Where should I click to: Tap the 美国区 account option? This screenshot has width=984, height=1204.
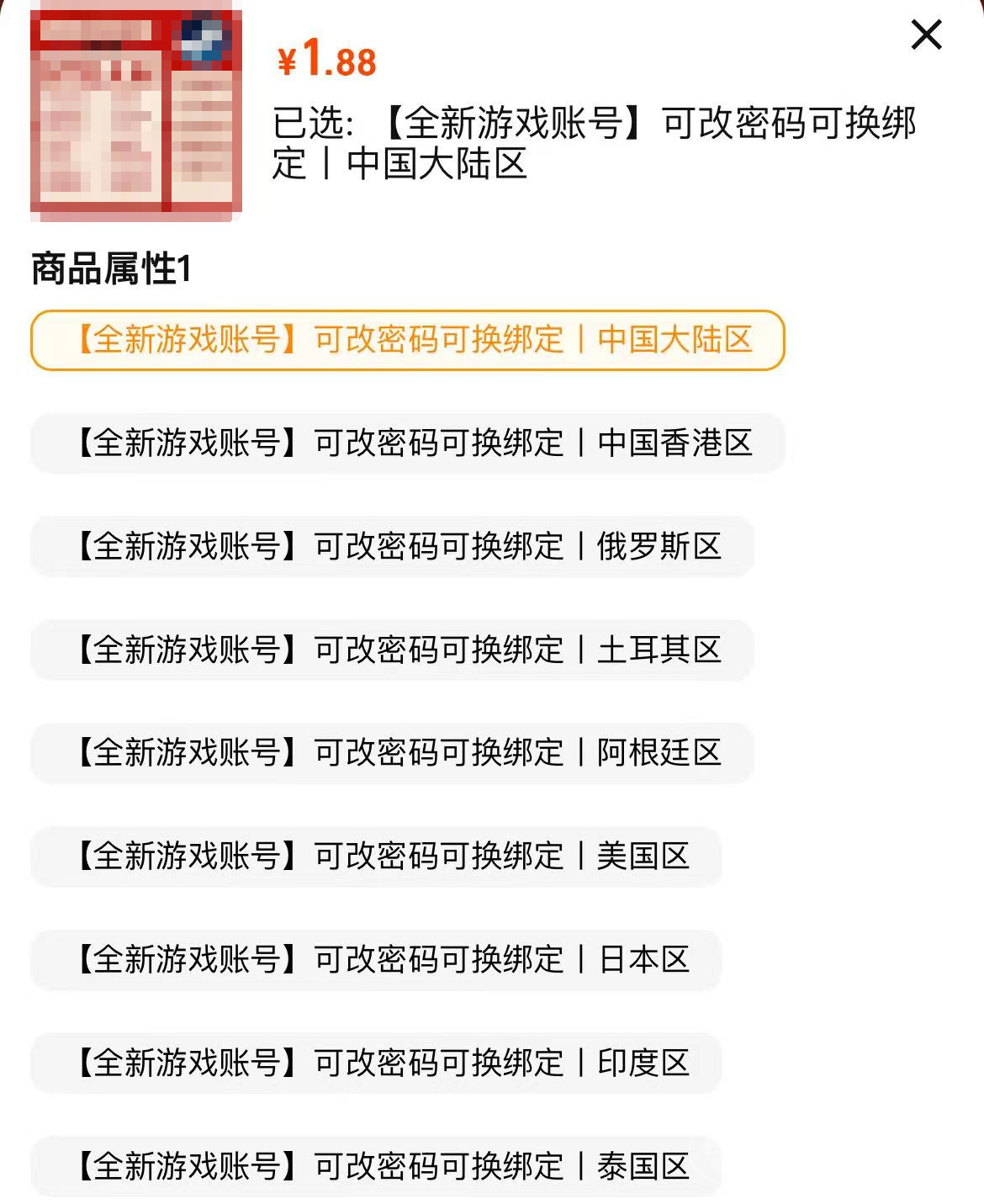[376, 857]
